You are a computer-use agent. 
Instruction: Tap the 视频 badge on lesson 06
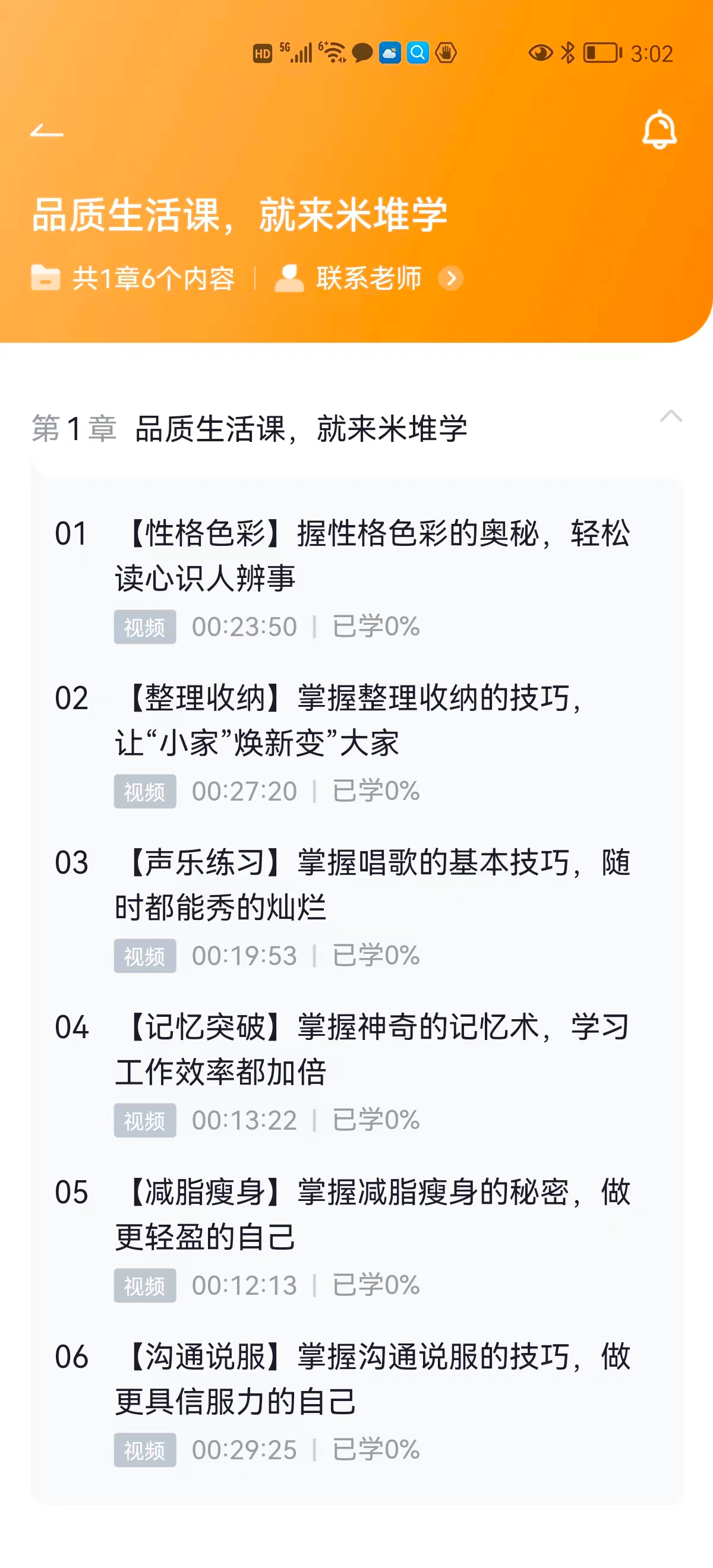click(145, 1451)
